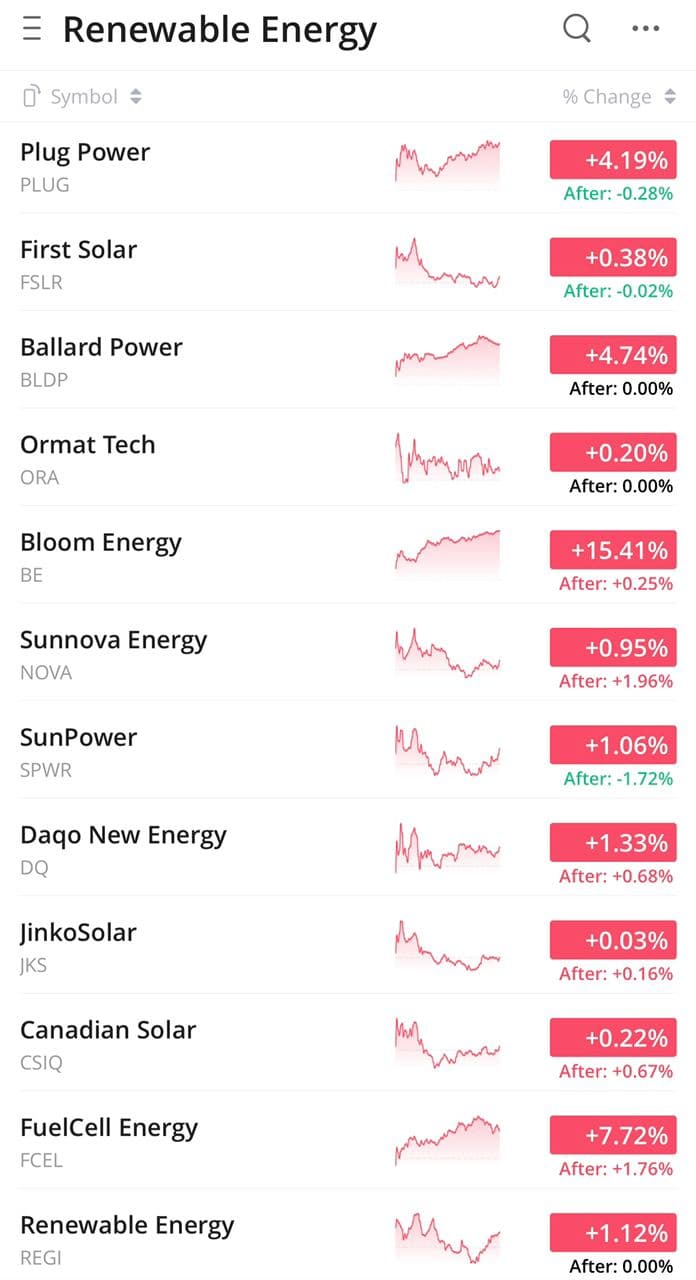
Task: Select the Canadian Solar row
Action: point(348,1044)
